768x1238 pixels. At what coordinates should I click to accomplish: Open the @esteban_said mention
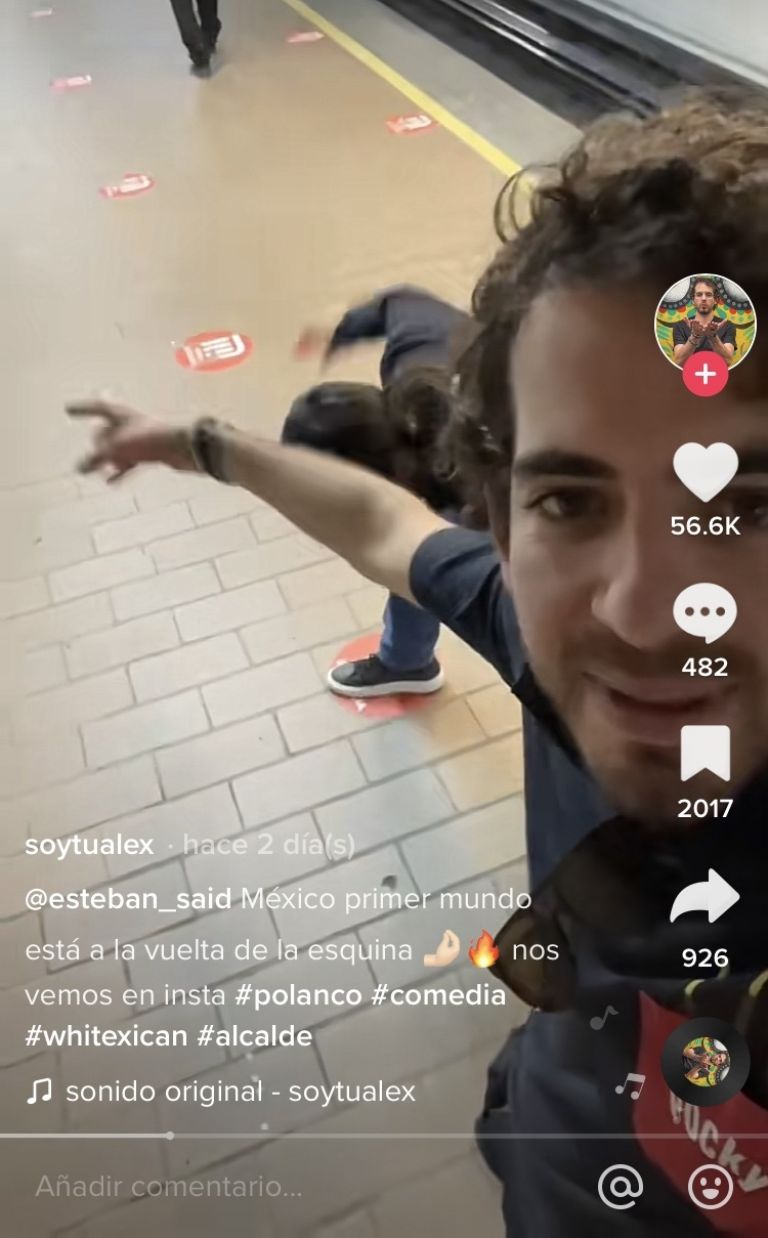(x=127, y=898)
